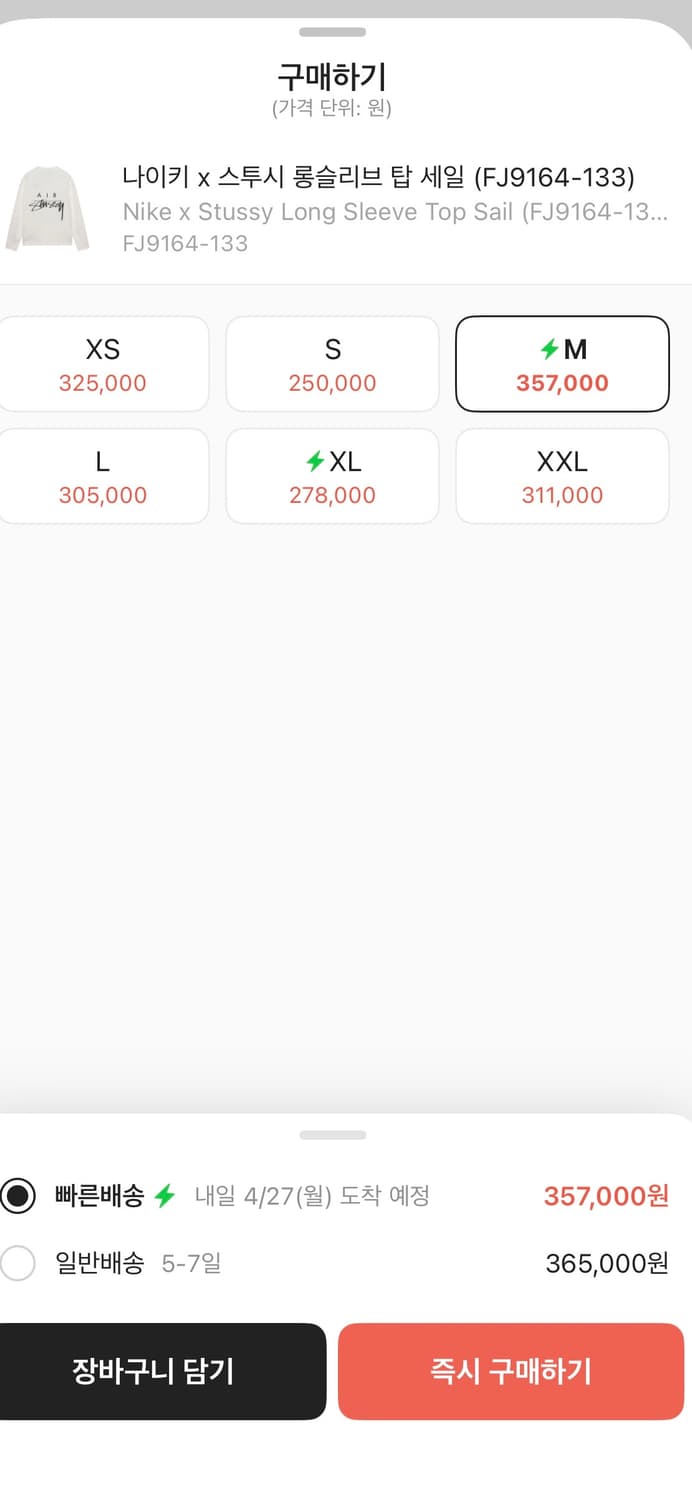
Task: Buy now with 즉시 구매하기
Action: tap(510, 1371)
